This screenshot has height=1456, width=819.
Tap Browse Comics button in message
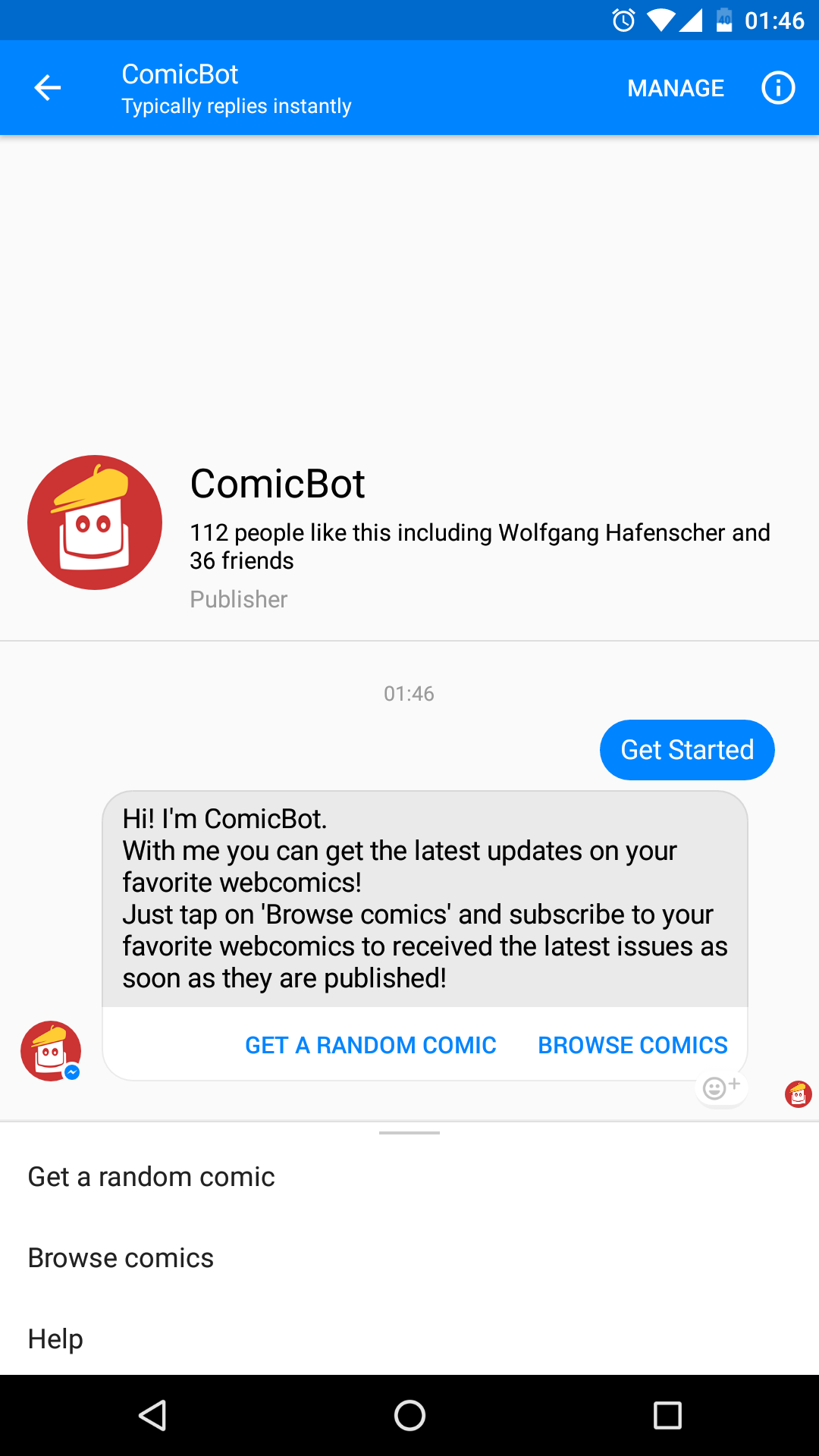pos(632,1045)
